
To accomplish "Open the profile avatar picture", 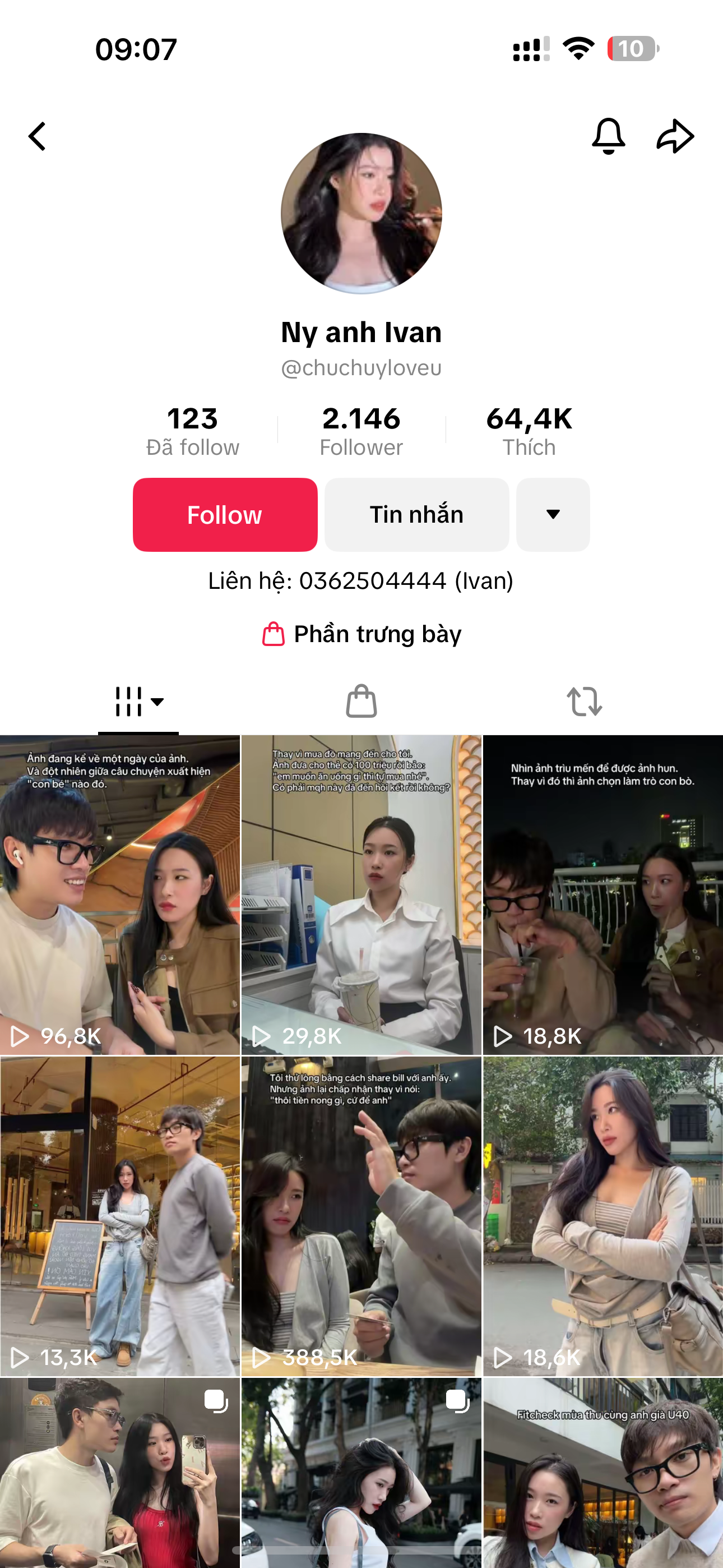I will (x=361, y=213).
